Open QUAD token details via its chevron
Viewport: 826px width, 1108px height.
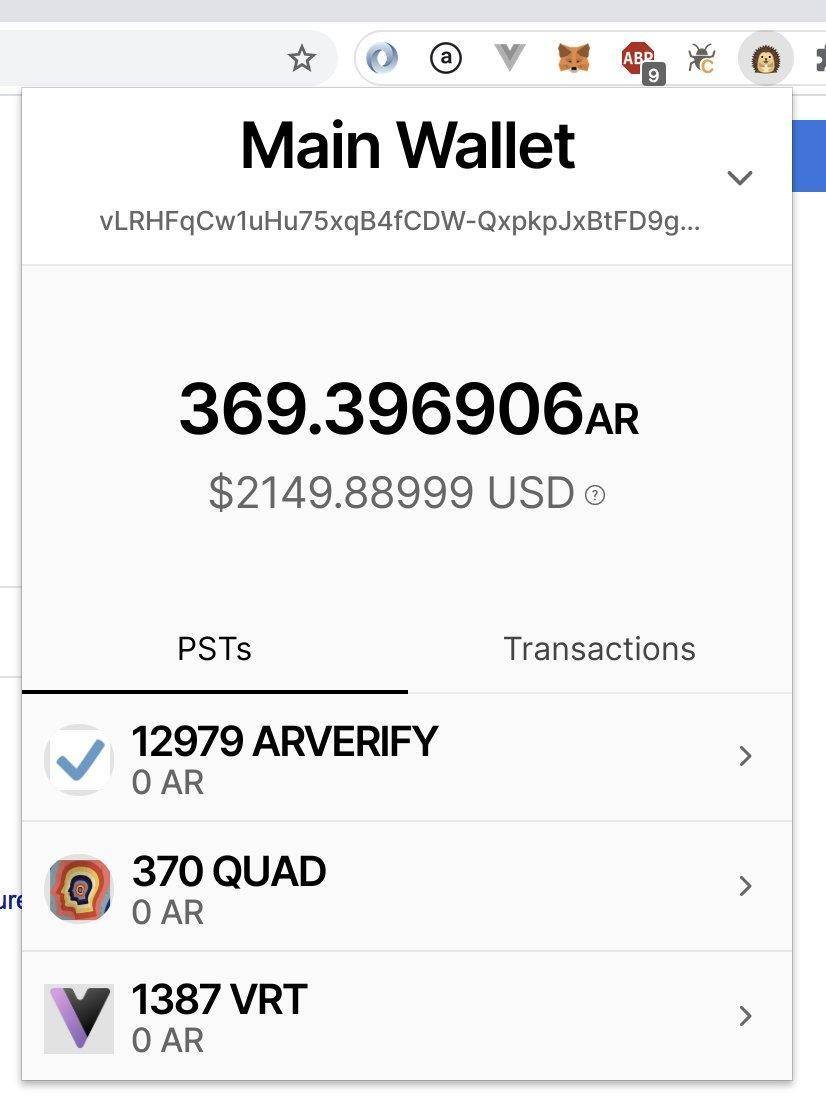click(x=745, y=886)
